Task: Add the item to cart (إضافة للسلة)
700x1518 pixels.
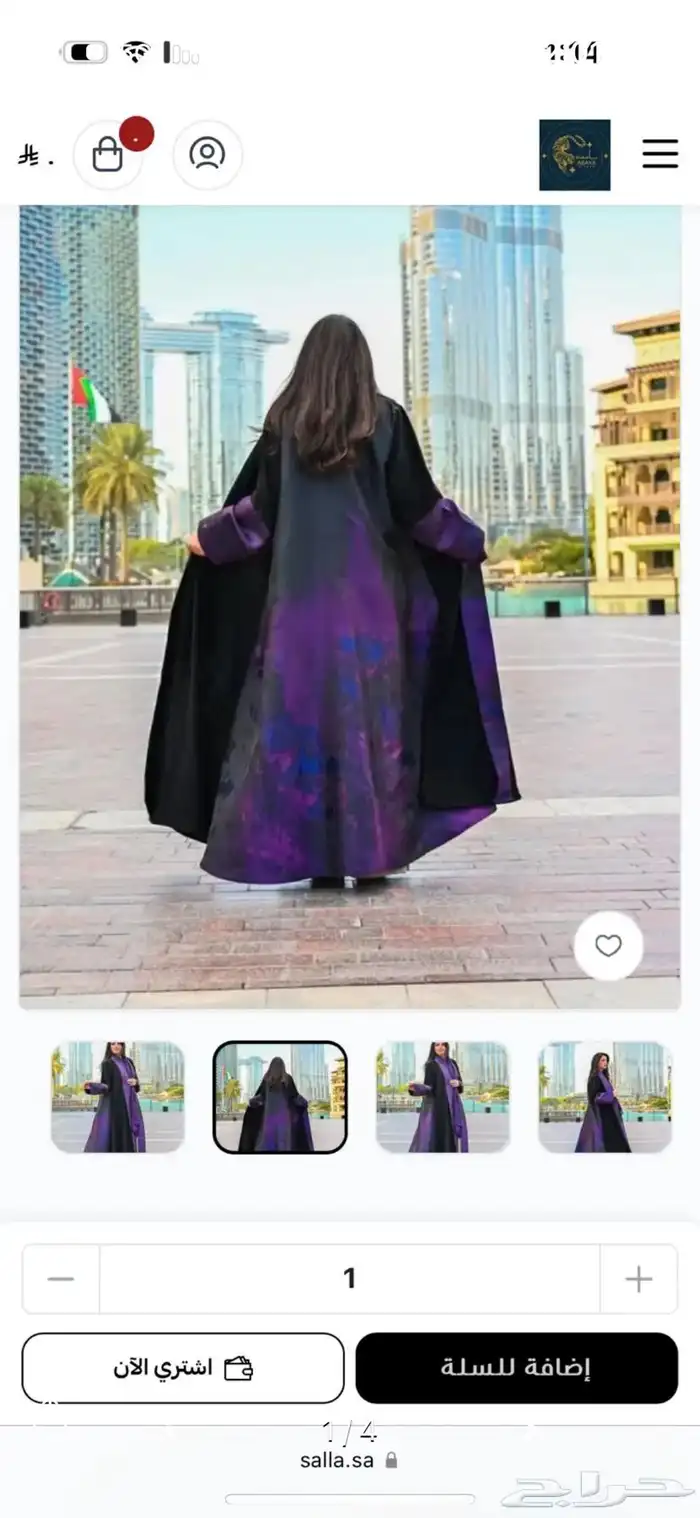Action: (516, 1368)
